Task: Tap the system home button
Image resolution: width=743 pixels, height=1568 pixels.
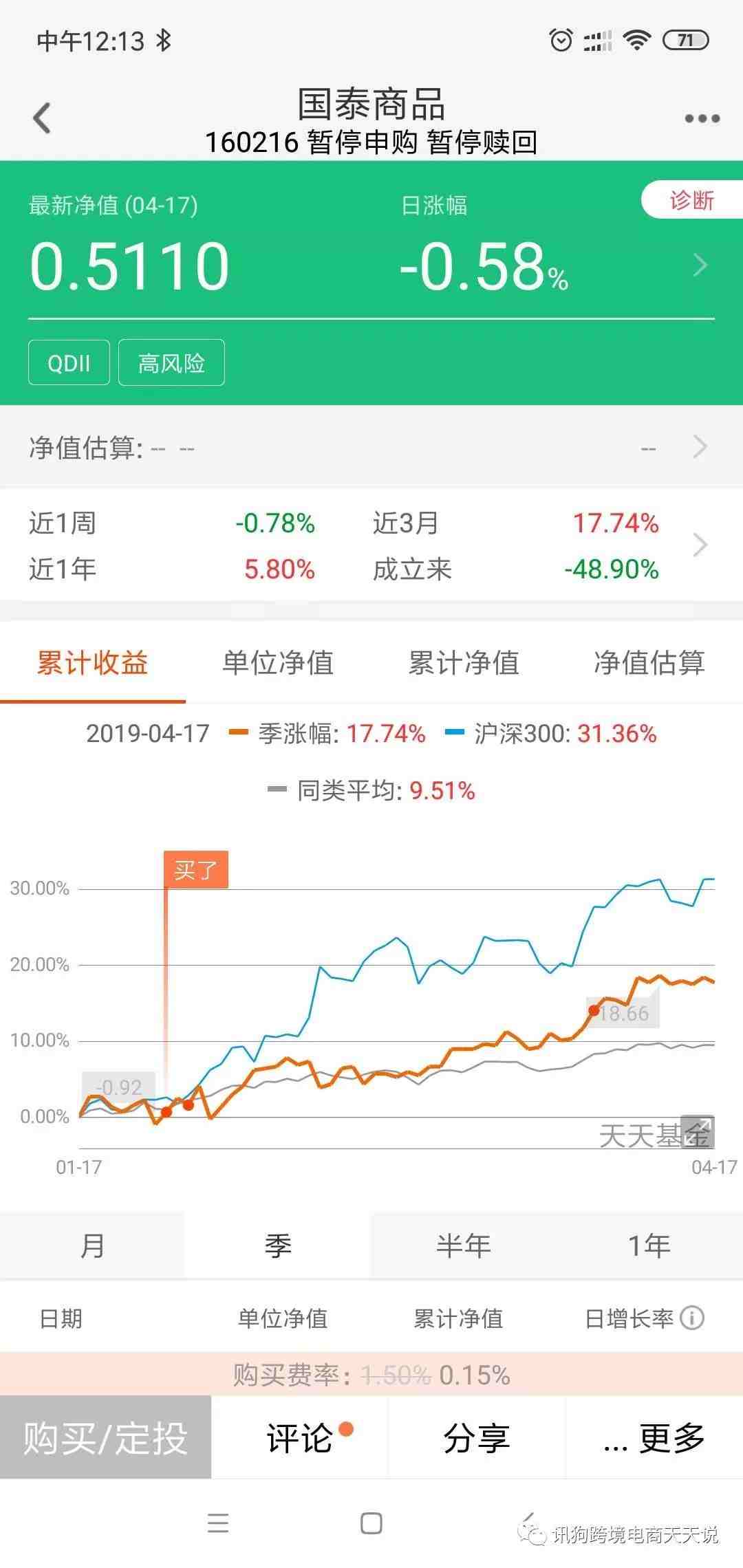Action: click(x=371, y=1523)
